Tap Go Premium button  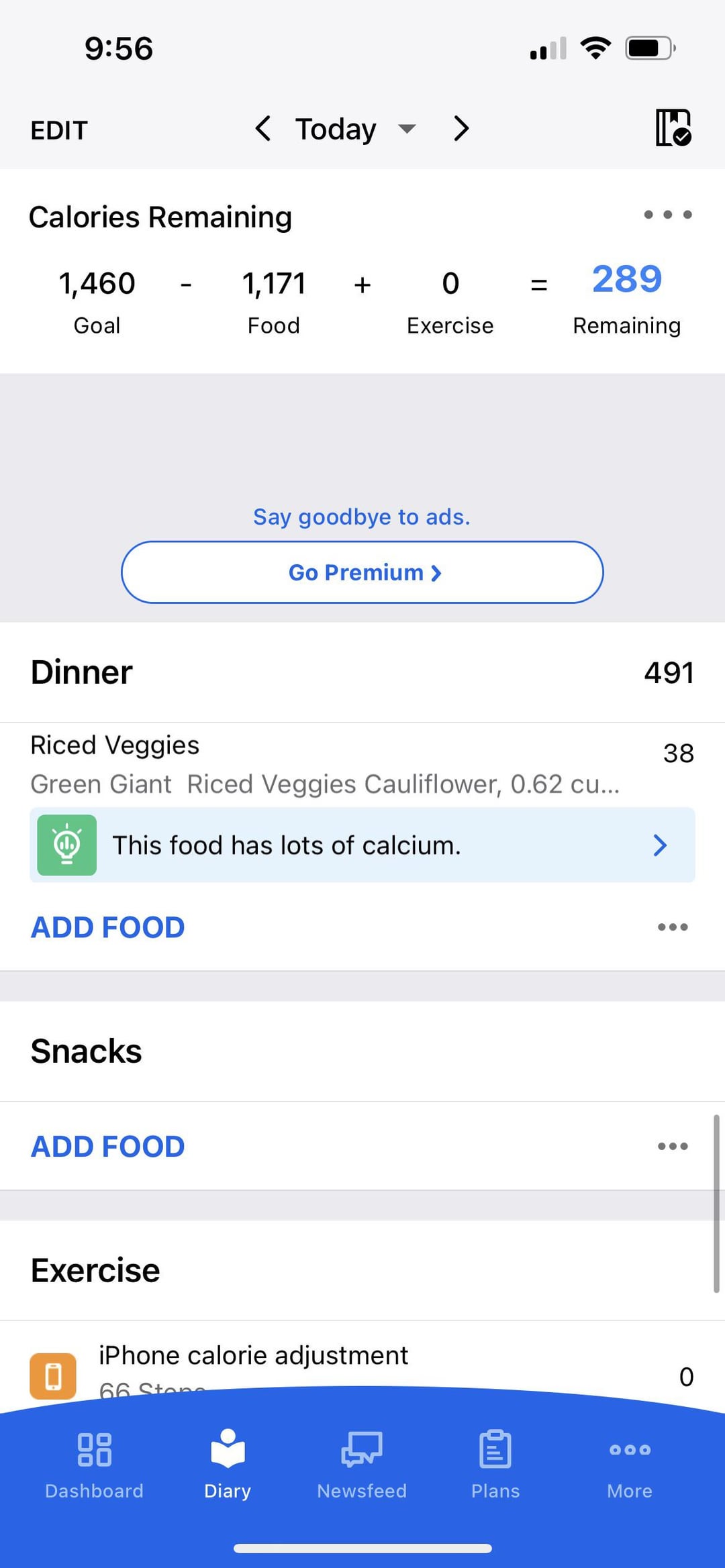pyautogui.click(x=362, y=572)
